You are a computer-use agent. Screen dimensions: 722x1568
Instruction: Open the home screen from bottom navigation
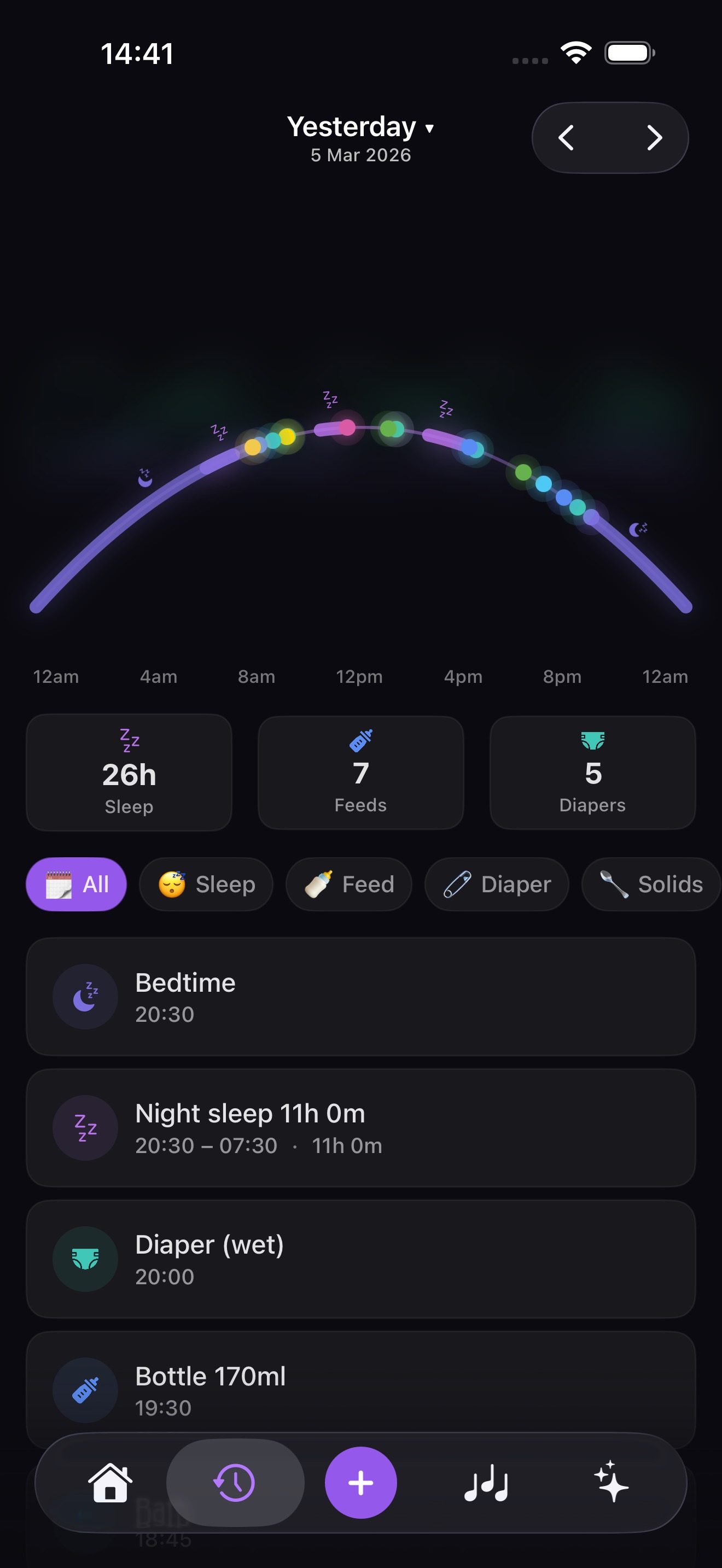[109, 1483]
